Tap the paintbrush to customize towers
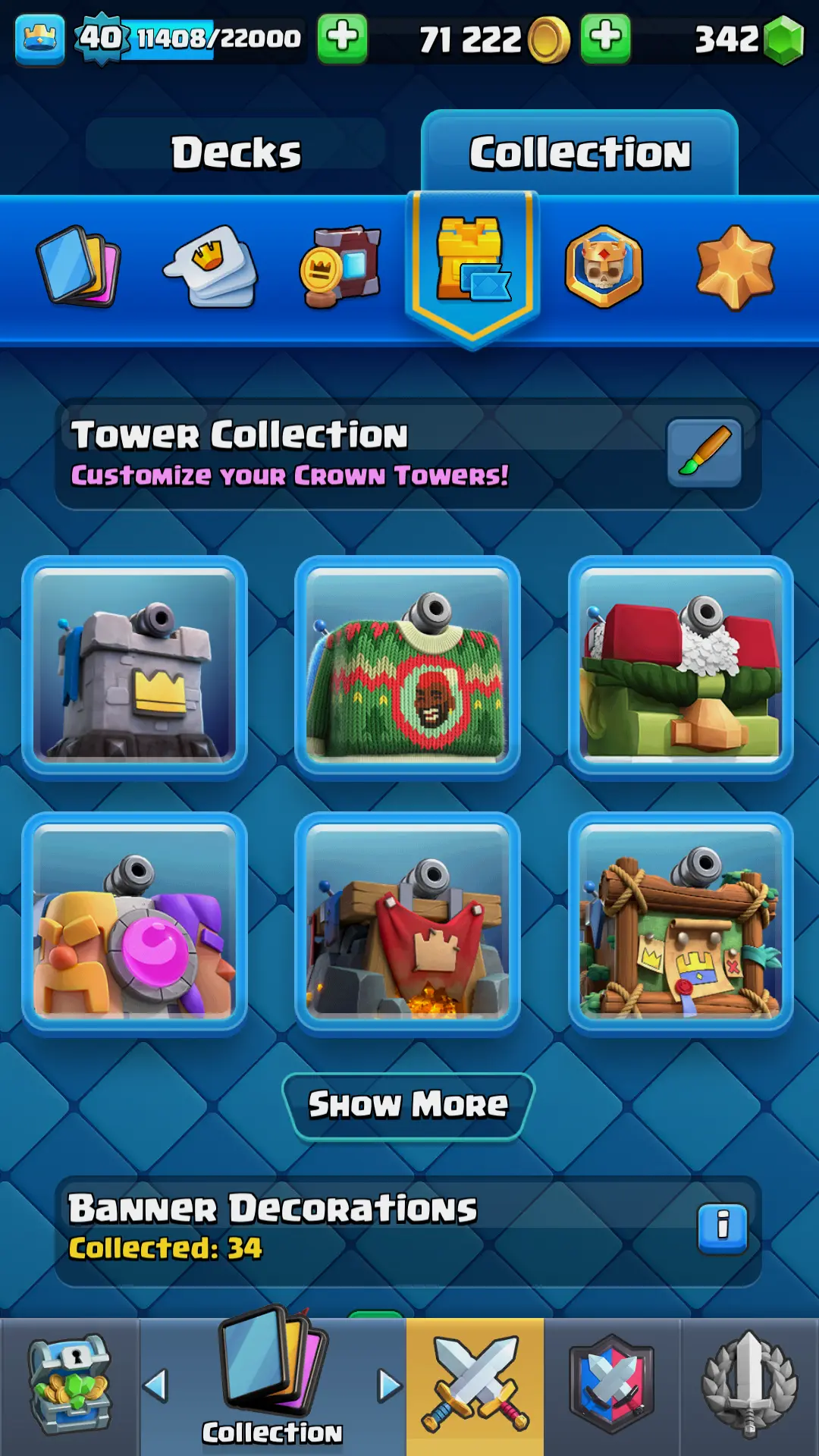 pos(704,453)
